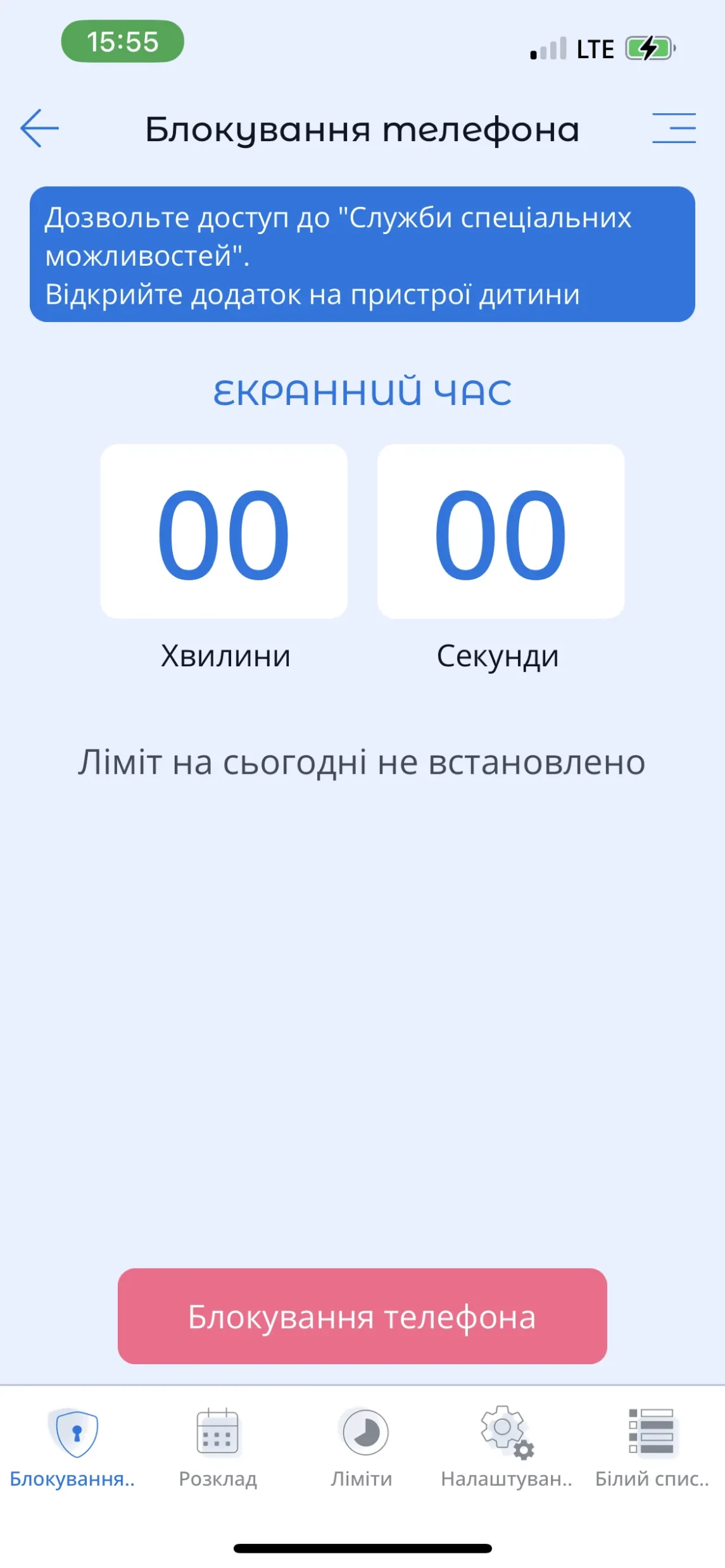The height and width of the screenshot is (1568, 725).
Task: Go back using the arrow icon
Action: click(x=39, y=128)
